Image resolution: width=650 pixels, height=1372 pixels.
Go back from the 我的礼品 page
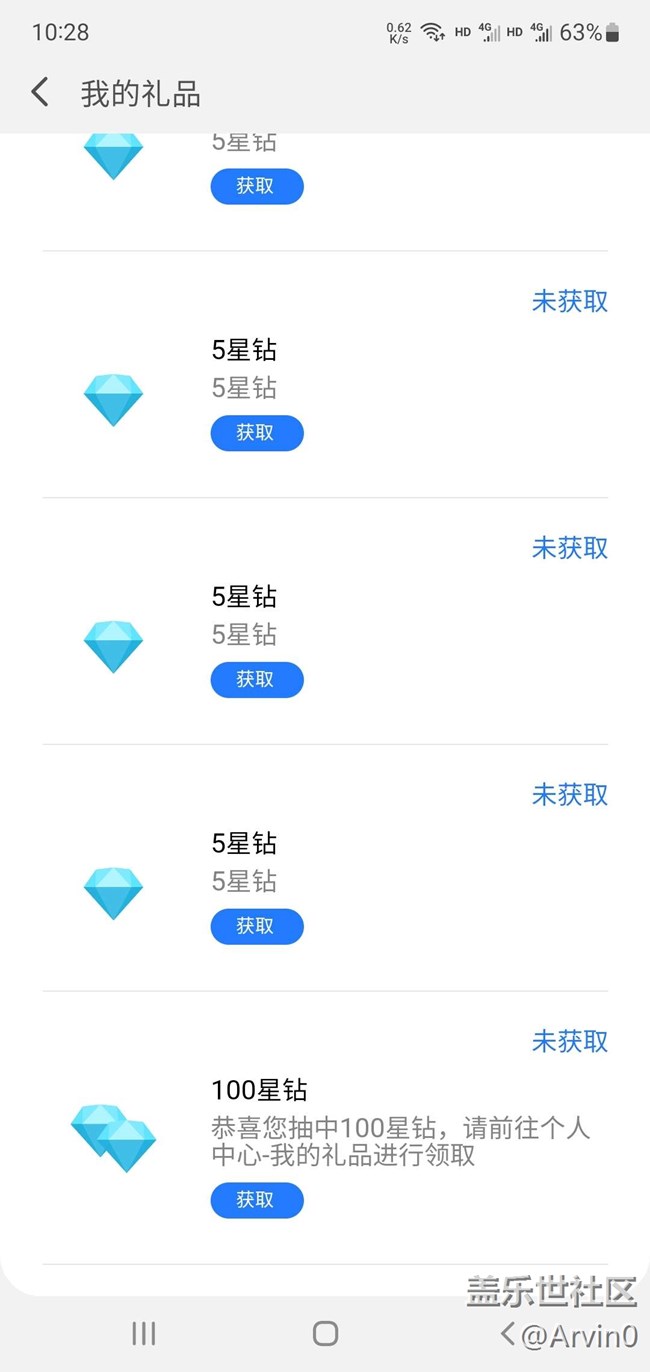point(40,93)
